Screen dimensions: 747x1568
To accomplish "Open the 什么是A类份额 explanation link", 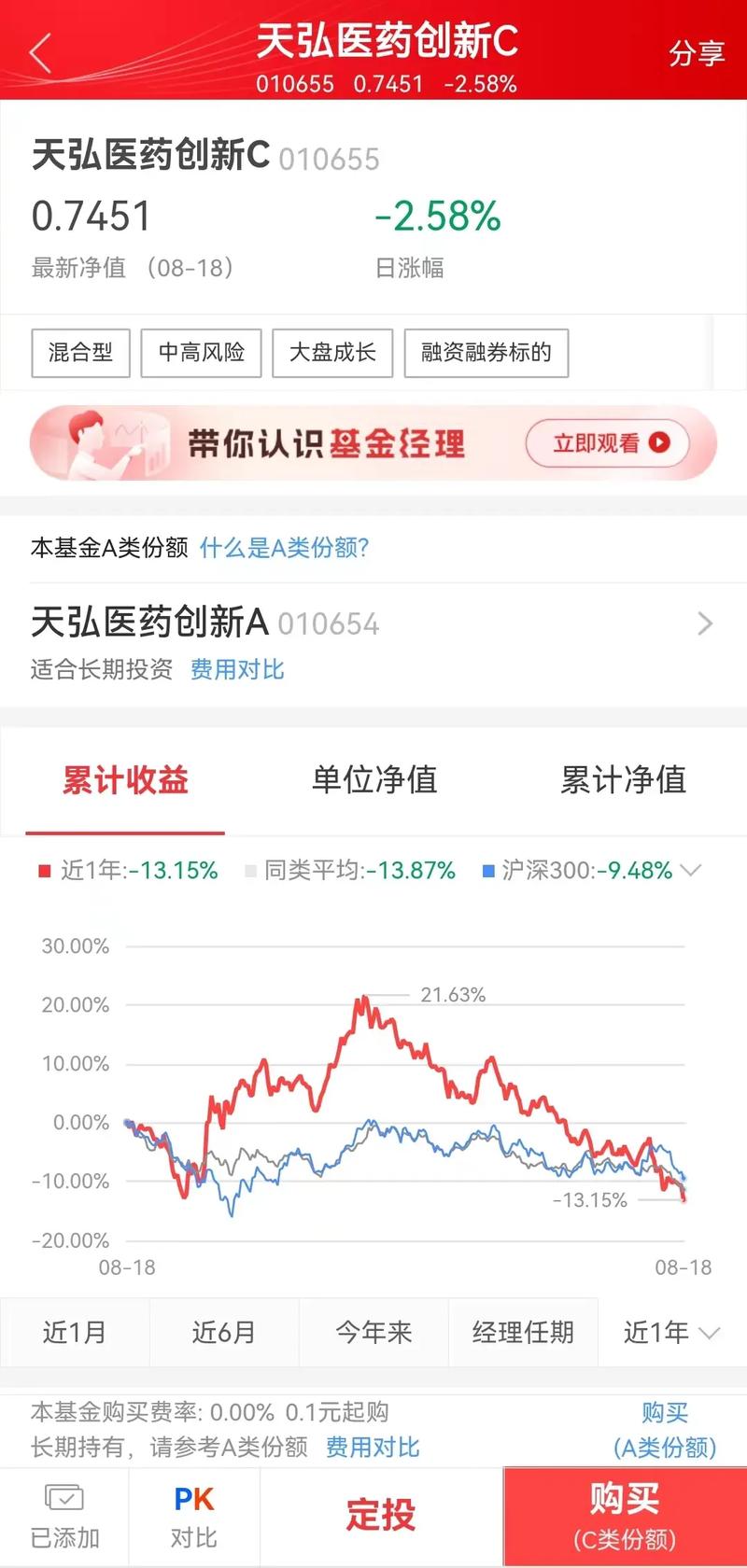I will click(x=283, y=549).
